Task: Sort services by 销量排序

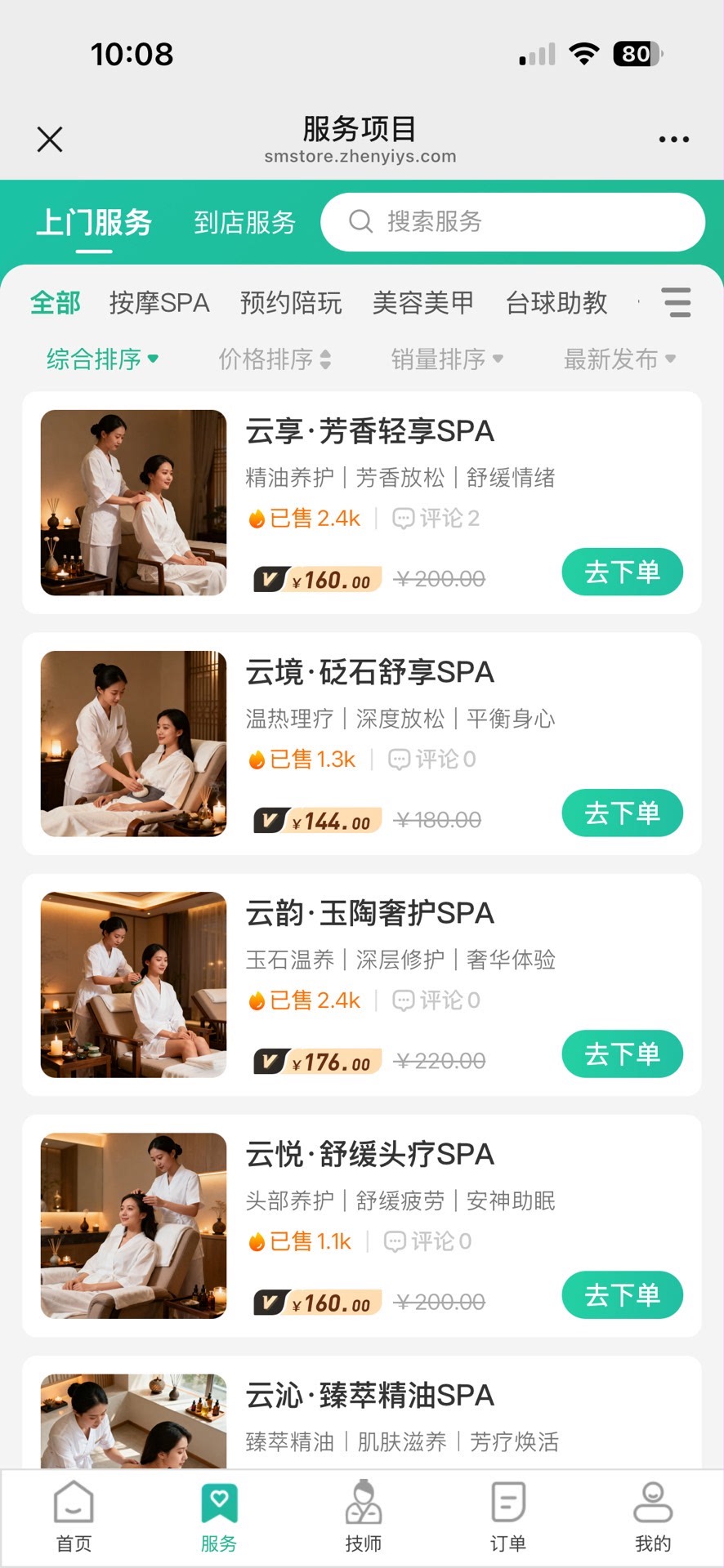Action: (446, 359)
